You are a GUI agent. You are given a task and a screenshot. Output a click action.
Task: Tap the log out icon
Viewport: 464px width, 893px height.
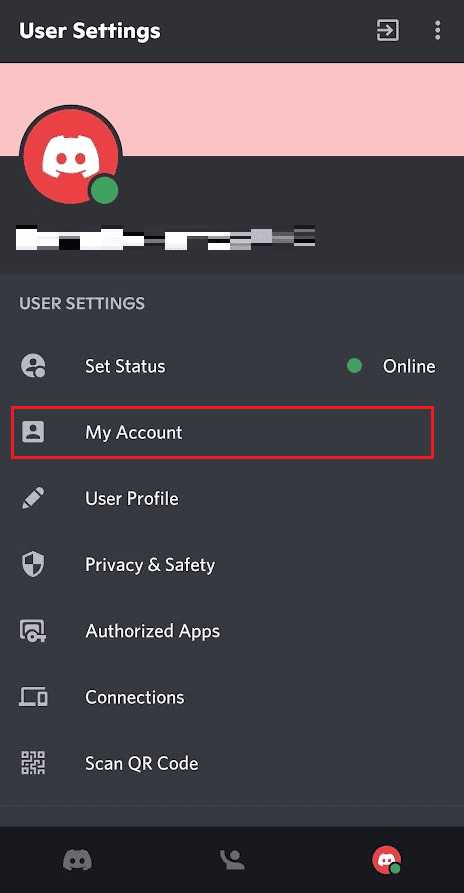388,30
